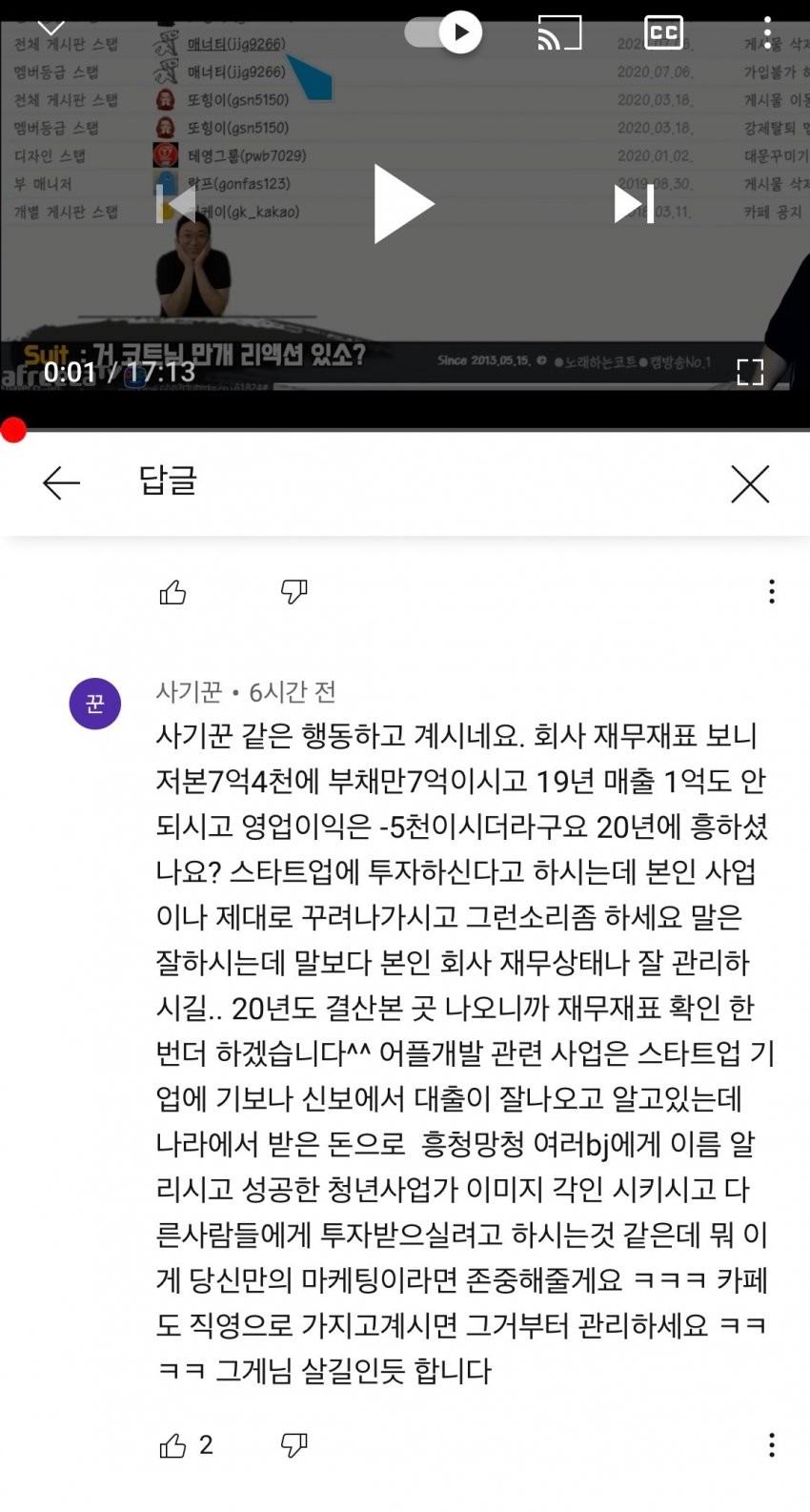Screen dimensions: 810x1512
Task: Skip to the next video
Action: 633,203
